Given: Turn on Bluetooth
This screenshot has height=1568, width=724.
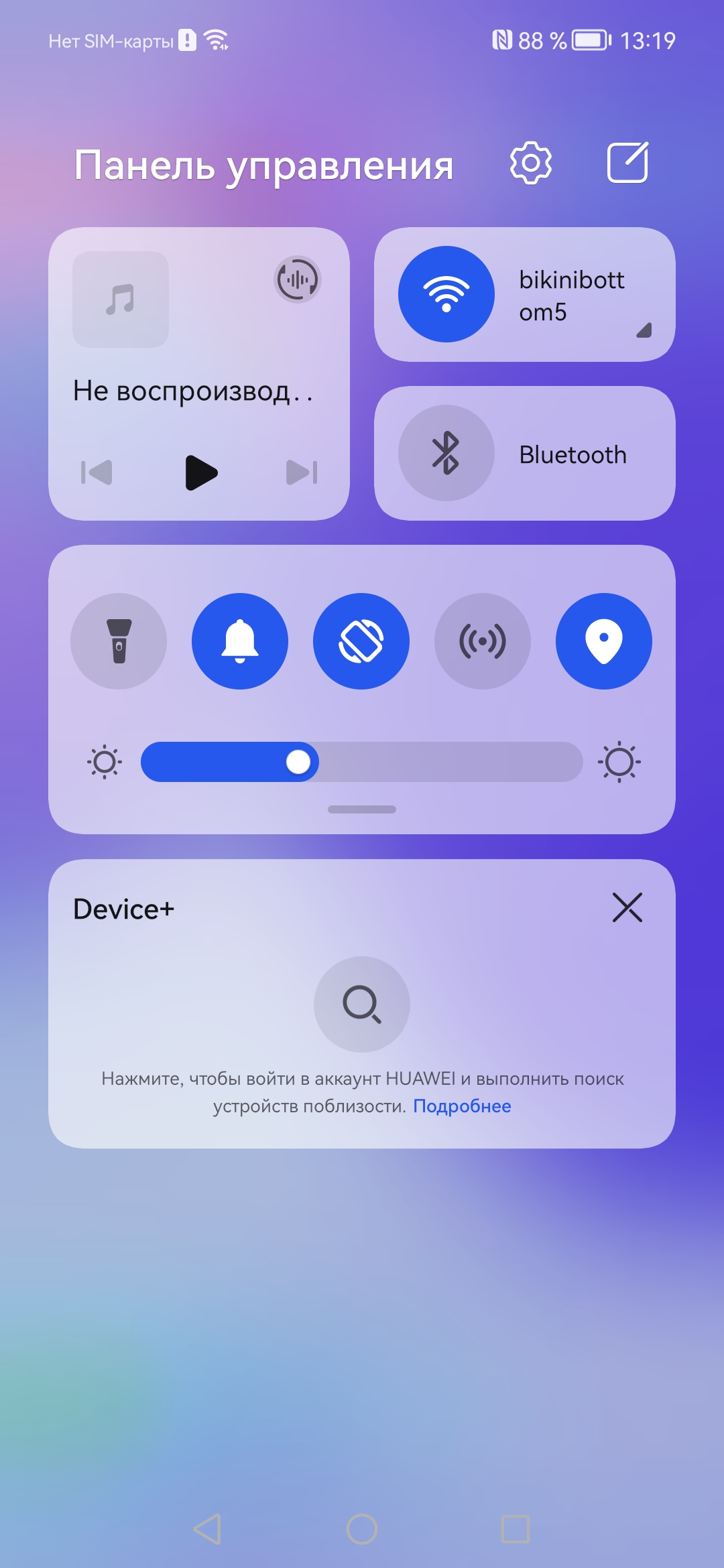Looking at the screenshot, I should point(446,454).
